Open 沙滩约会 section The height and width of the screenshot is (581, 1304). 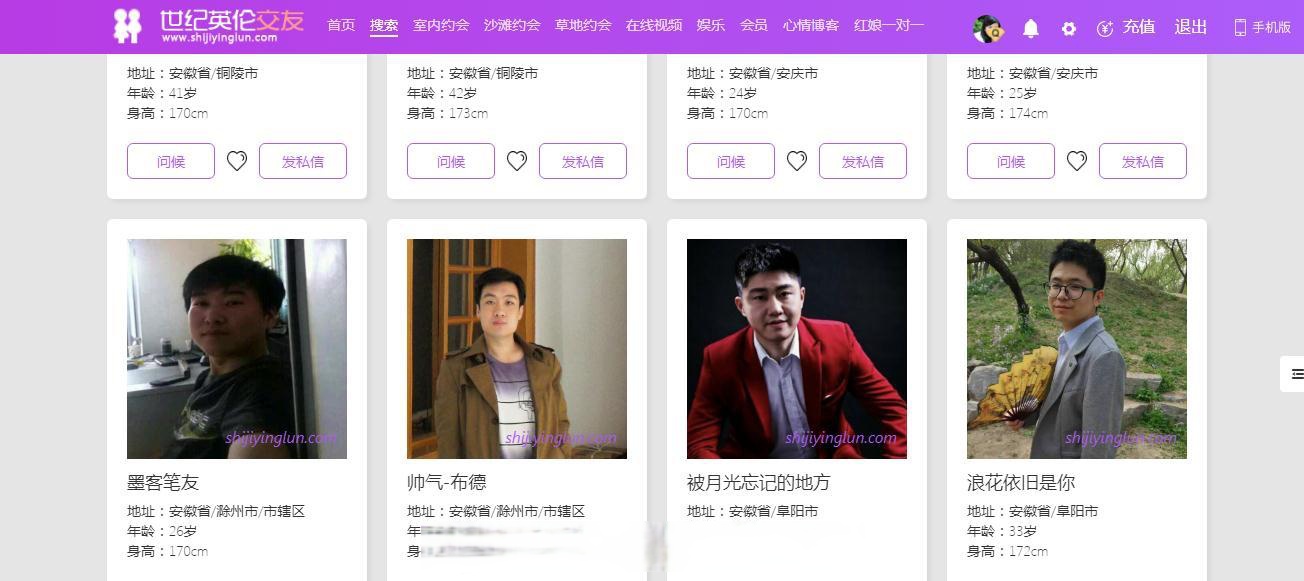click(x=512, y=25)
